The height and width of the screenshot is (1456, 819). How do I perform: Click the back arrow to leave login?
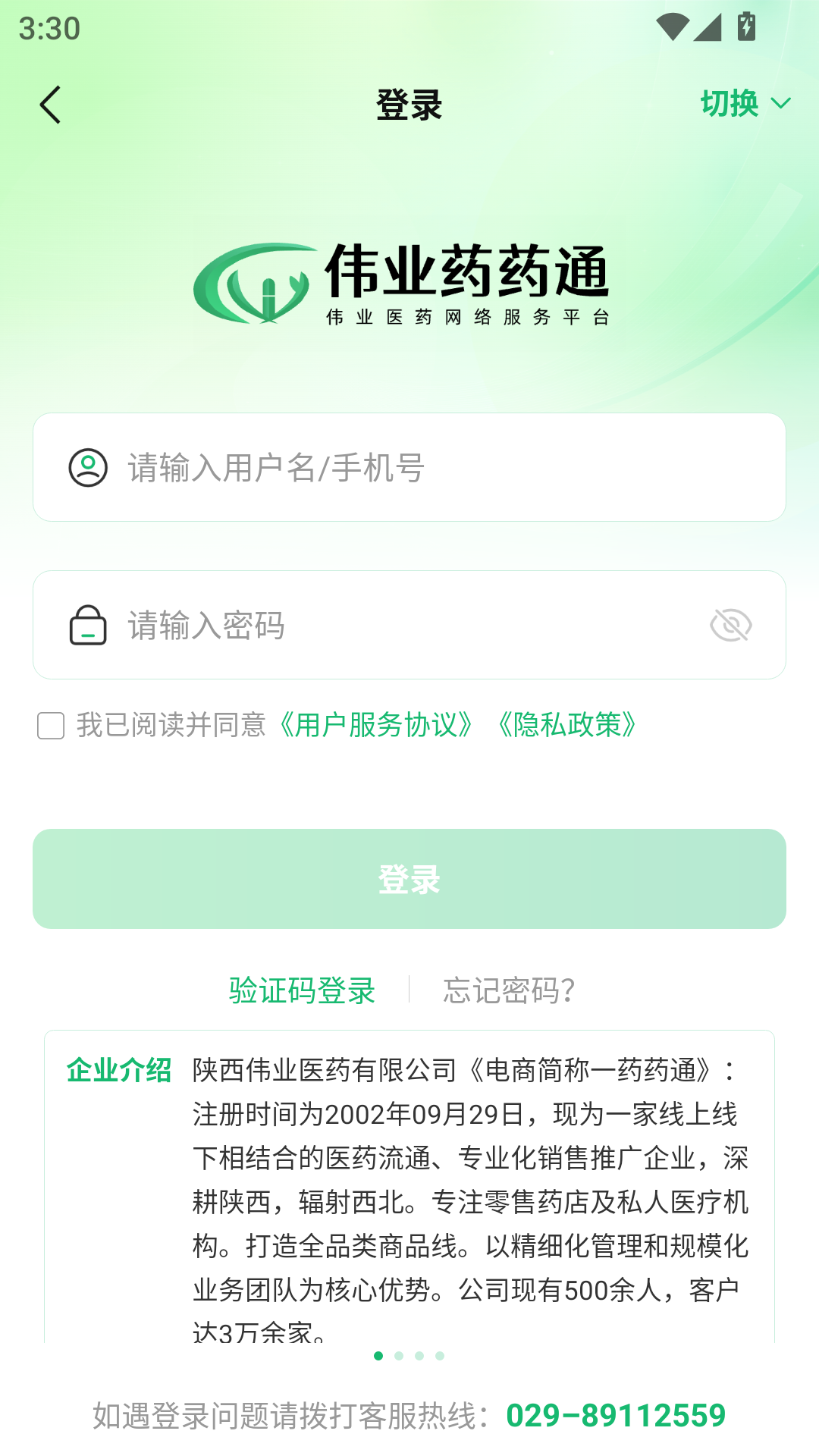[x=50, y=105]
